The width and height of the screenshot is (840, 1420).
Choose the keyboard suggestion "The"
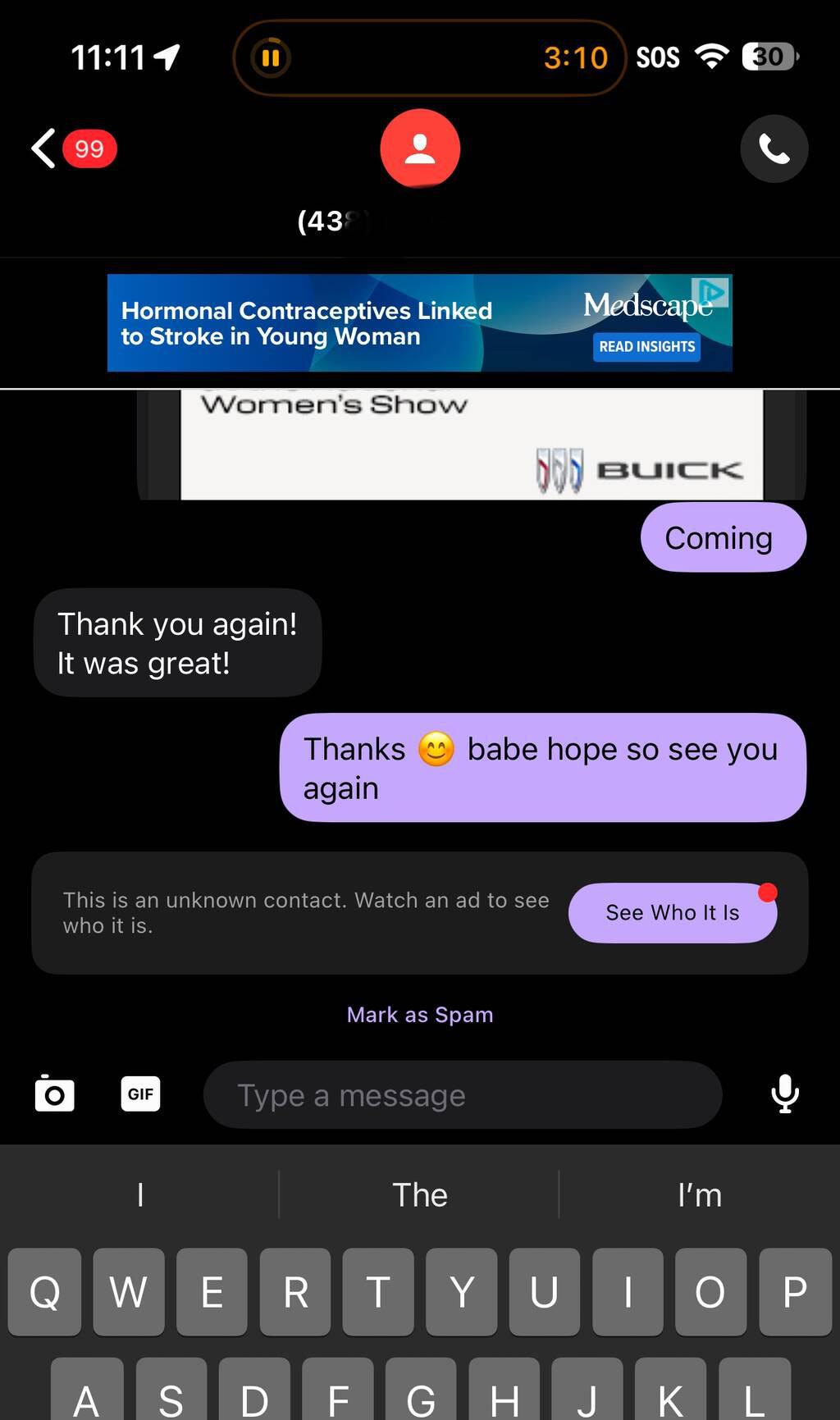click(420, 1195)
